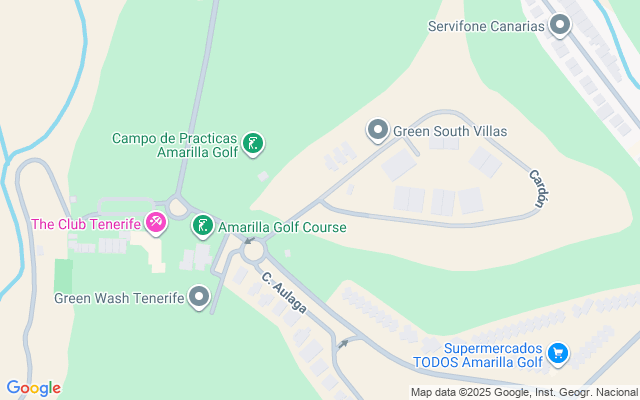Open the Servifone Canarias map pin
Image resolution: width=640 pixels, height=400 pixels.
(x=559, y=25)
